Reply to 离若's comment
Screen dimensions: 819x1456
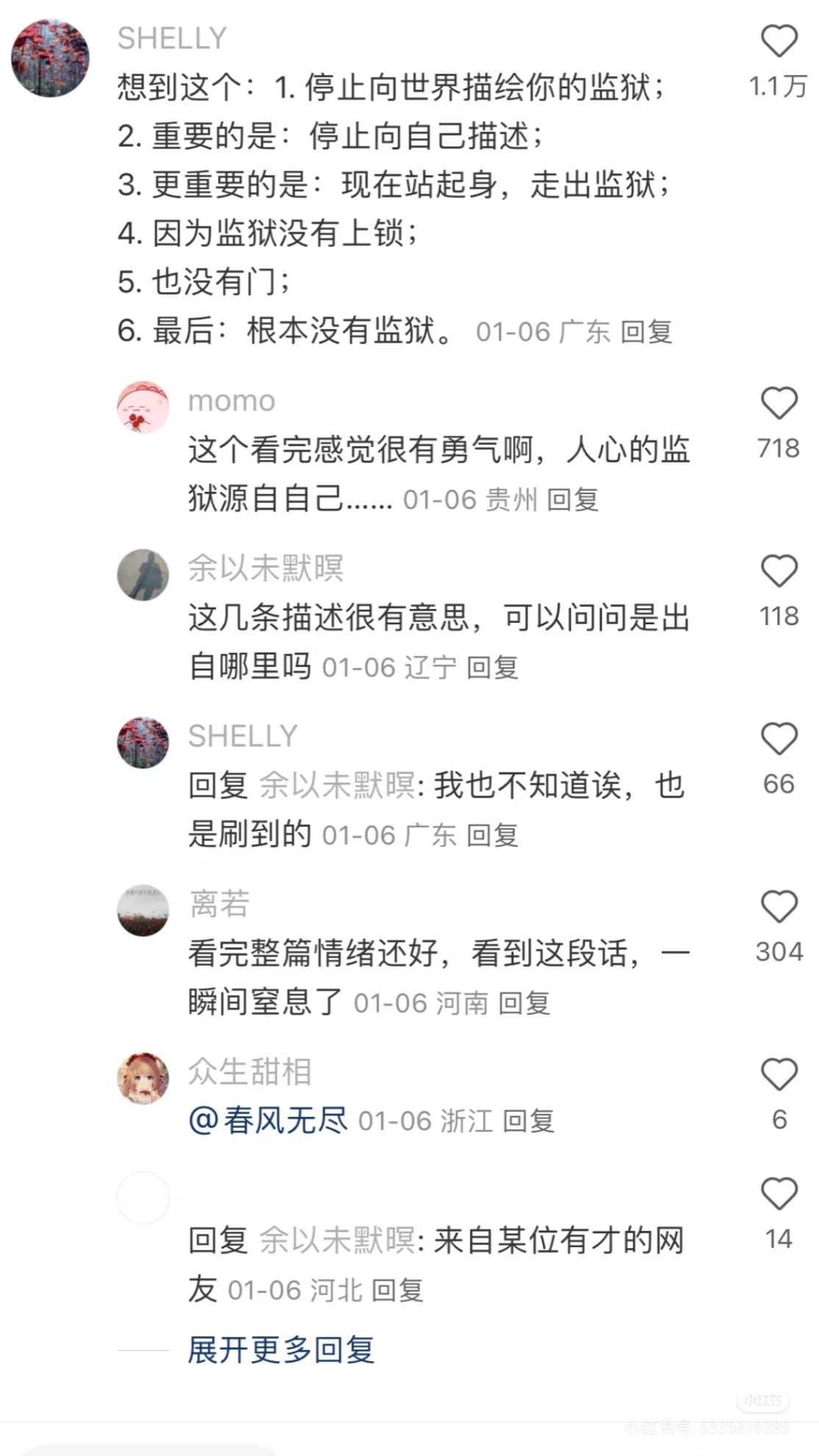tap(523, 1003)
